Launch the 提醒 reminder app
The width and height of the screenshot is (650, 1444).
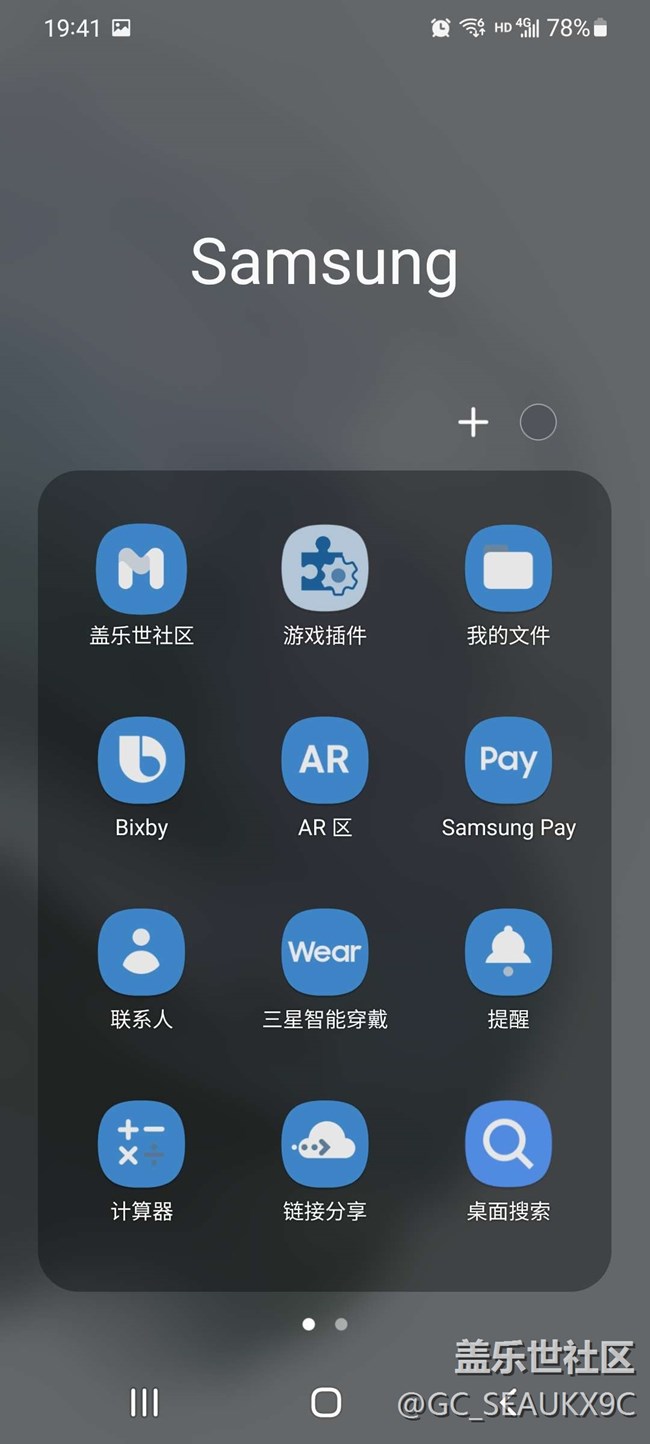[508, 953]
